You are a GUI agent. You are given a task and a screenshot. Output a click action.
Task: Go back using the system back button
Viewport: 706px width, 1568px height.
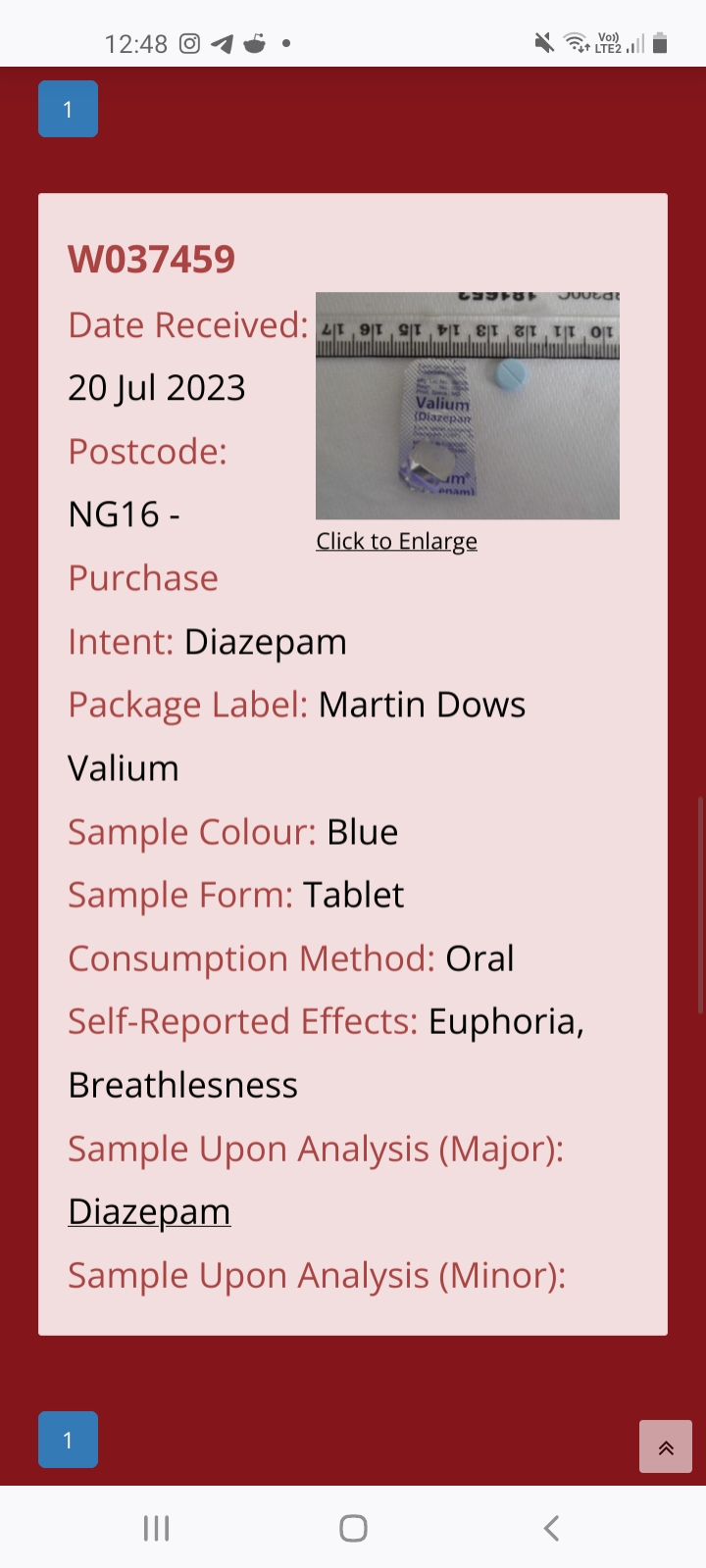point(551,1528)
